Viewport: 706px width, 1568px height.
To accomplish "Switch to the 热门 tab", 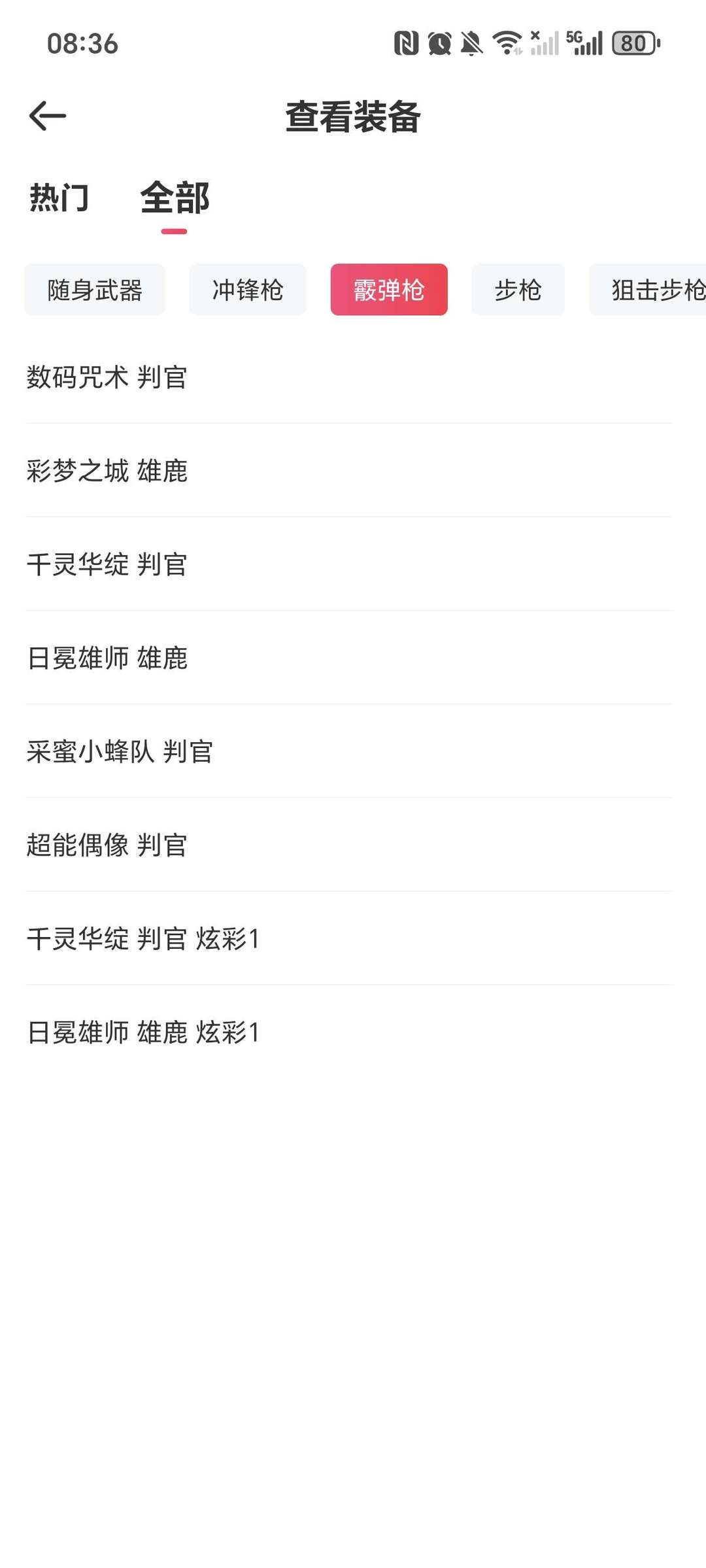I will (59, 197).
